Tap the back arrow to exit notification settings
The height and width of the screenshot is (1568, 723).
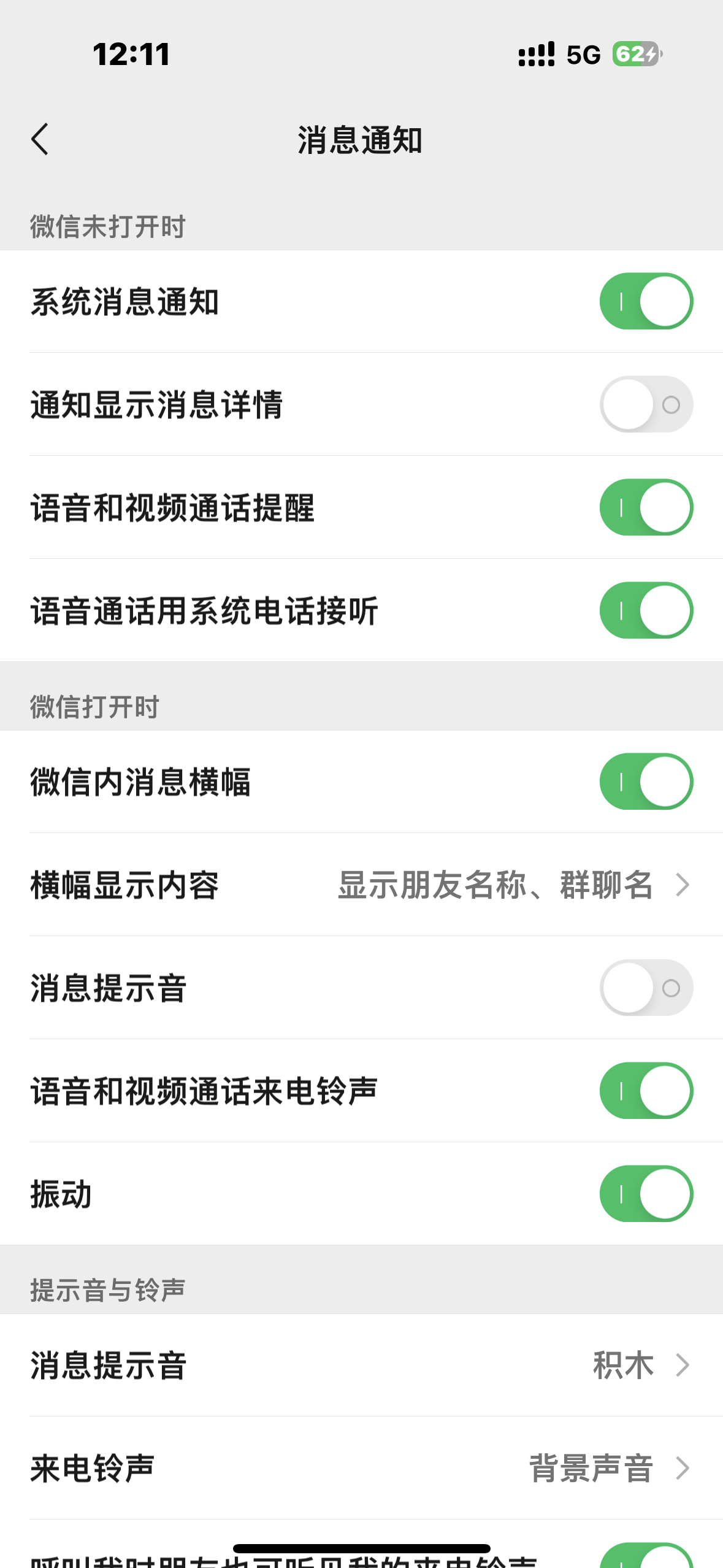tap(41, 140)
